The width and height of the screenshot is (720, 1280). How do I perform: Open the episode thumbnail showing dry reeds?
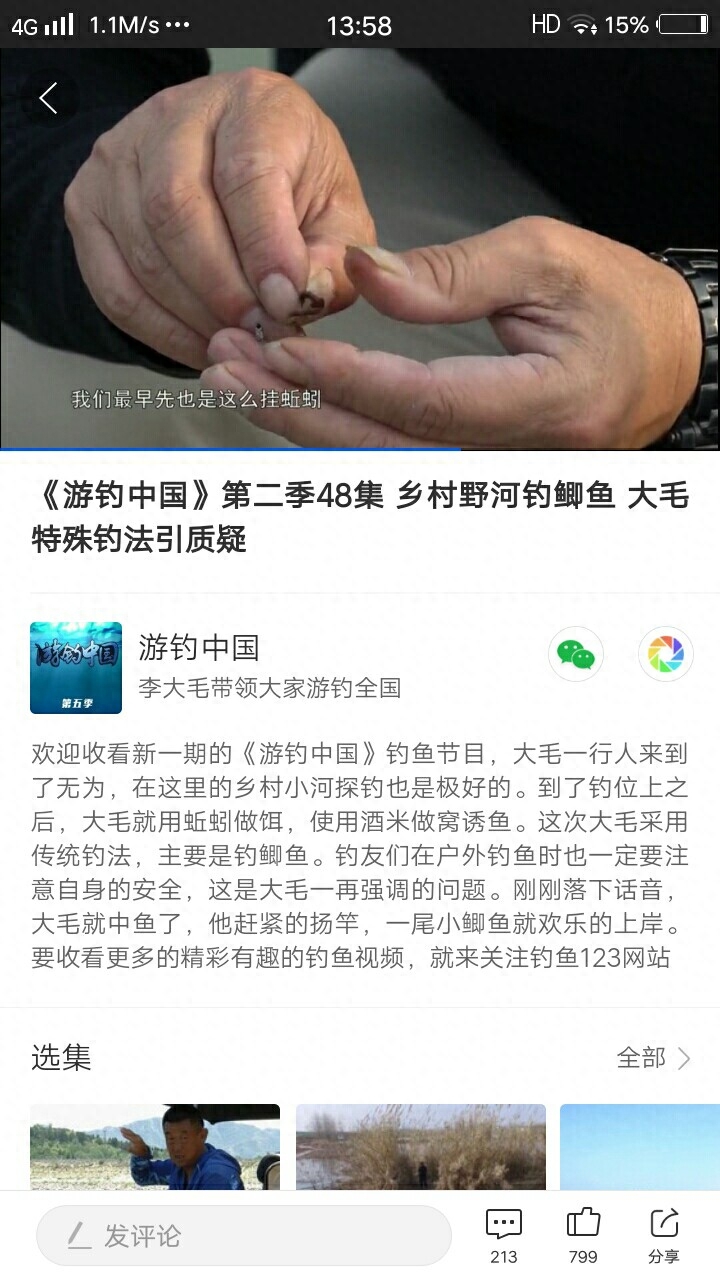(x=421, y=1146)
